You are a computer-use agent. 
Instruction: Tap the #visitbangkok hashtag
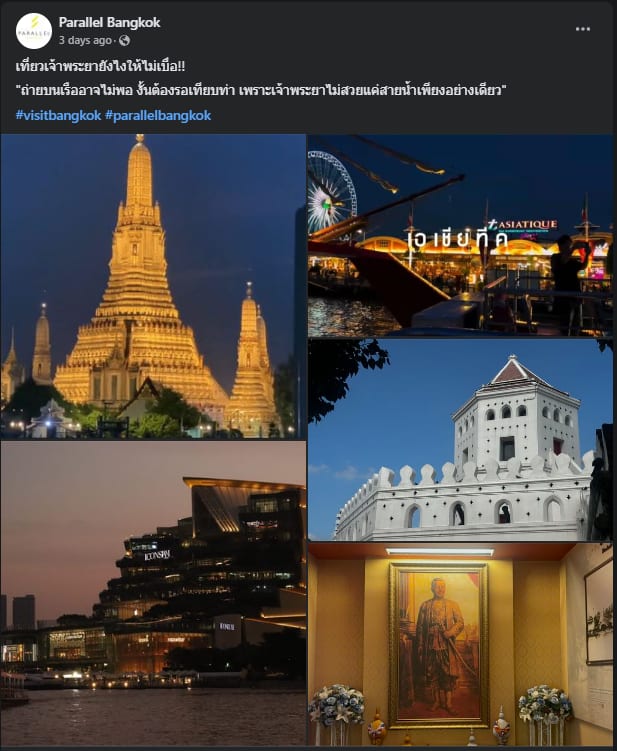(x=58, y=115)
